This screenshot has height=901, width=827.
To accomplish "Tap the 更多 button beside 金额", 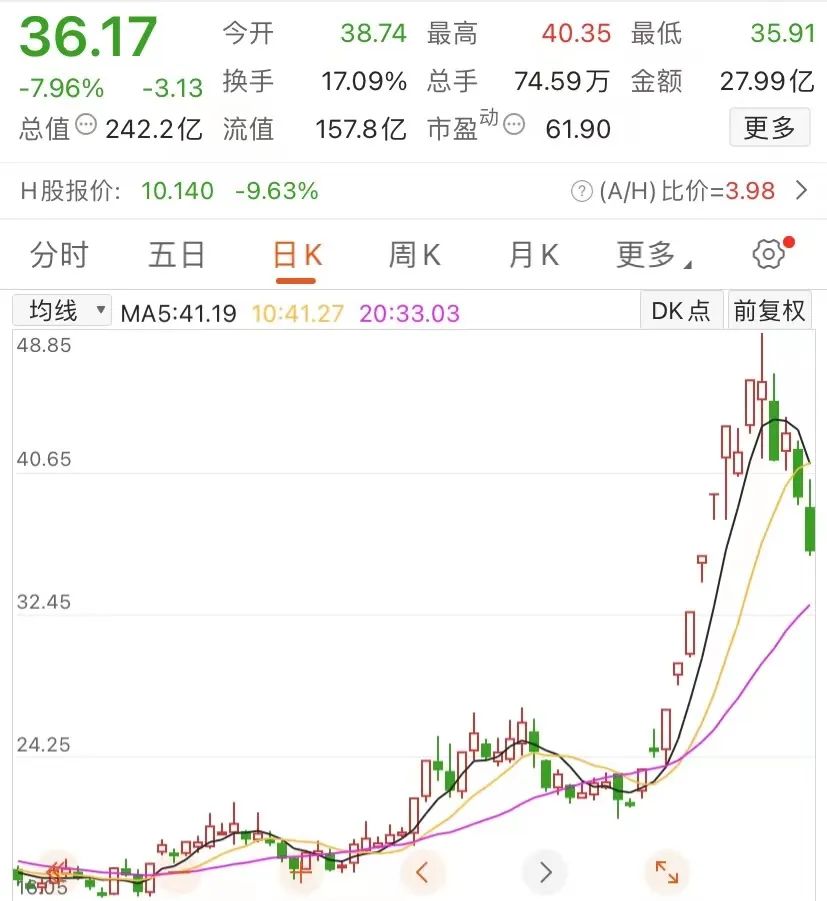I will [x=769, y=128].
